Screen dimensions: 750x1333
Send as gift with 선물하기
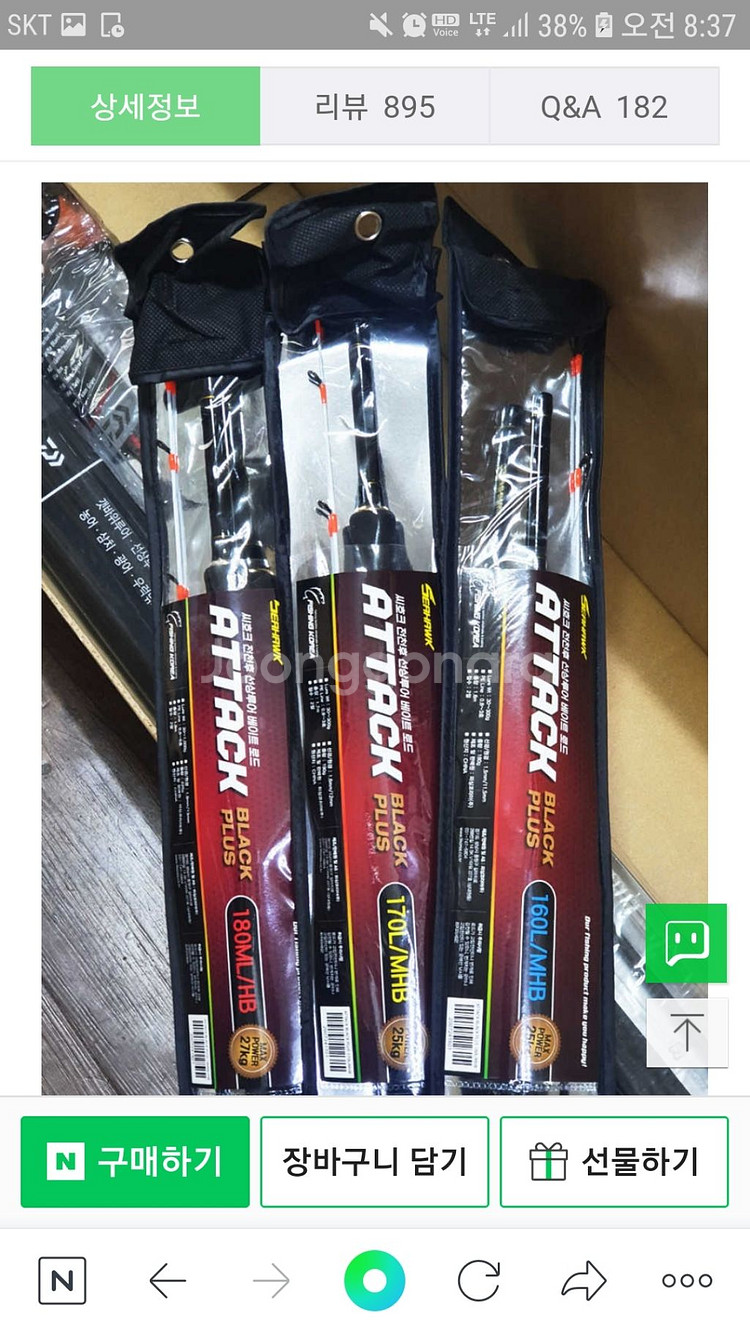tap(613, 1161)
